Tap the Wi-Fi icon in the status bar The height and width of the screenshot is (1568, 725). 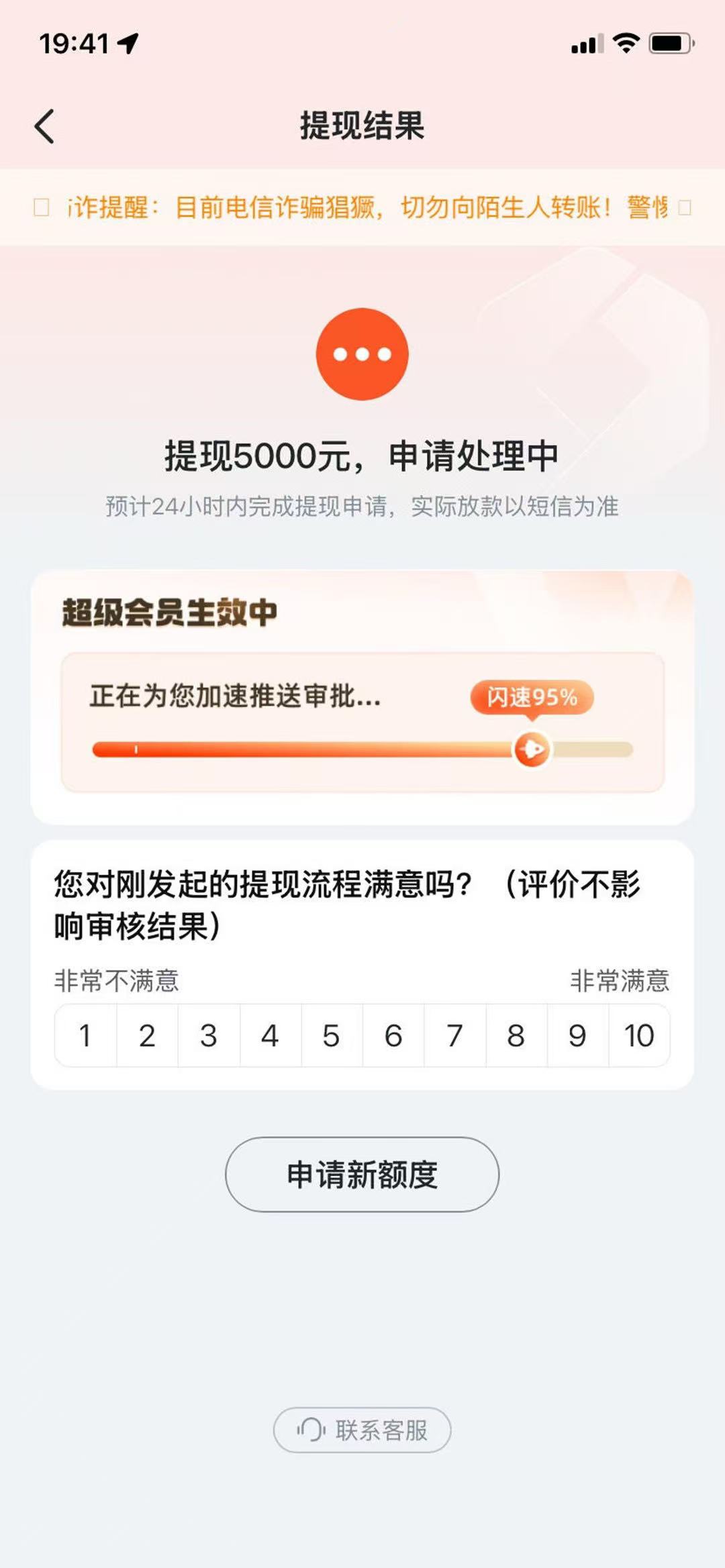[x=627, y=42]
